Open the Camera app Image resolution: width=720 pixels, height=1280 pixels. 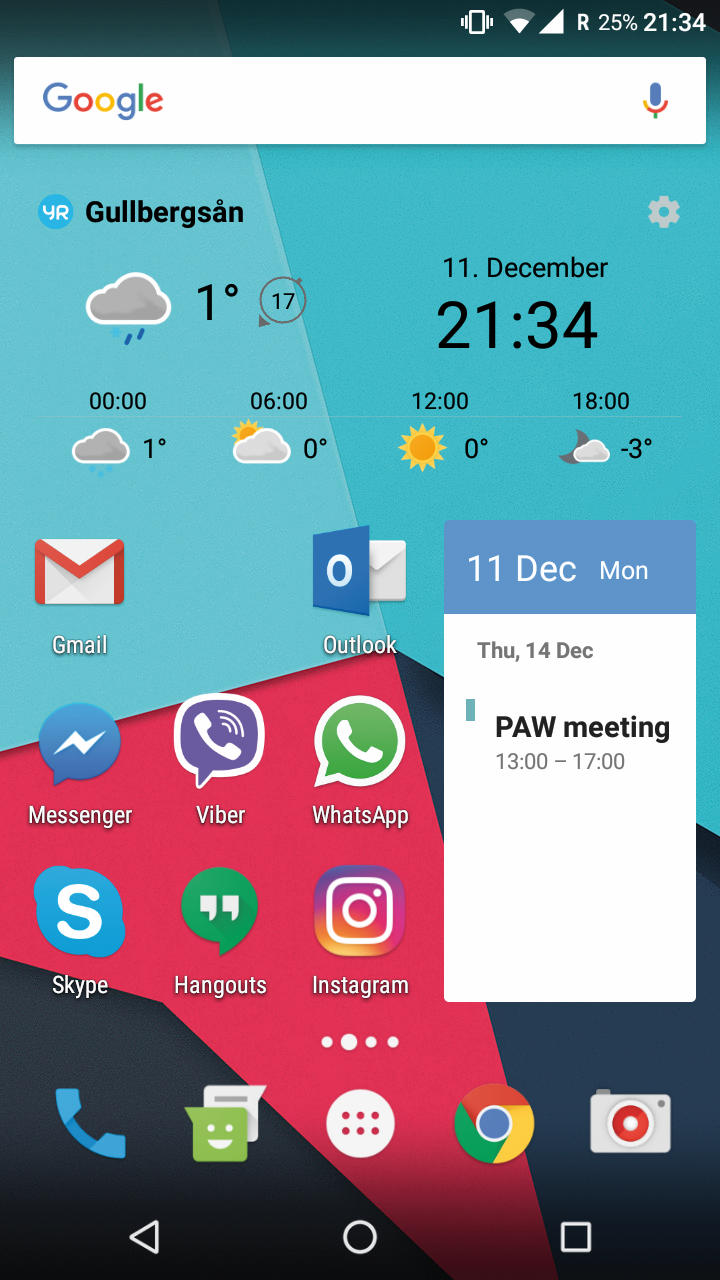[630, 1123]
